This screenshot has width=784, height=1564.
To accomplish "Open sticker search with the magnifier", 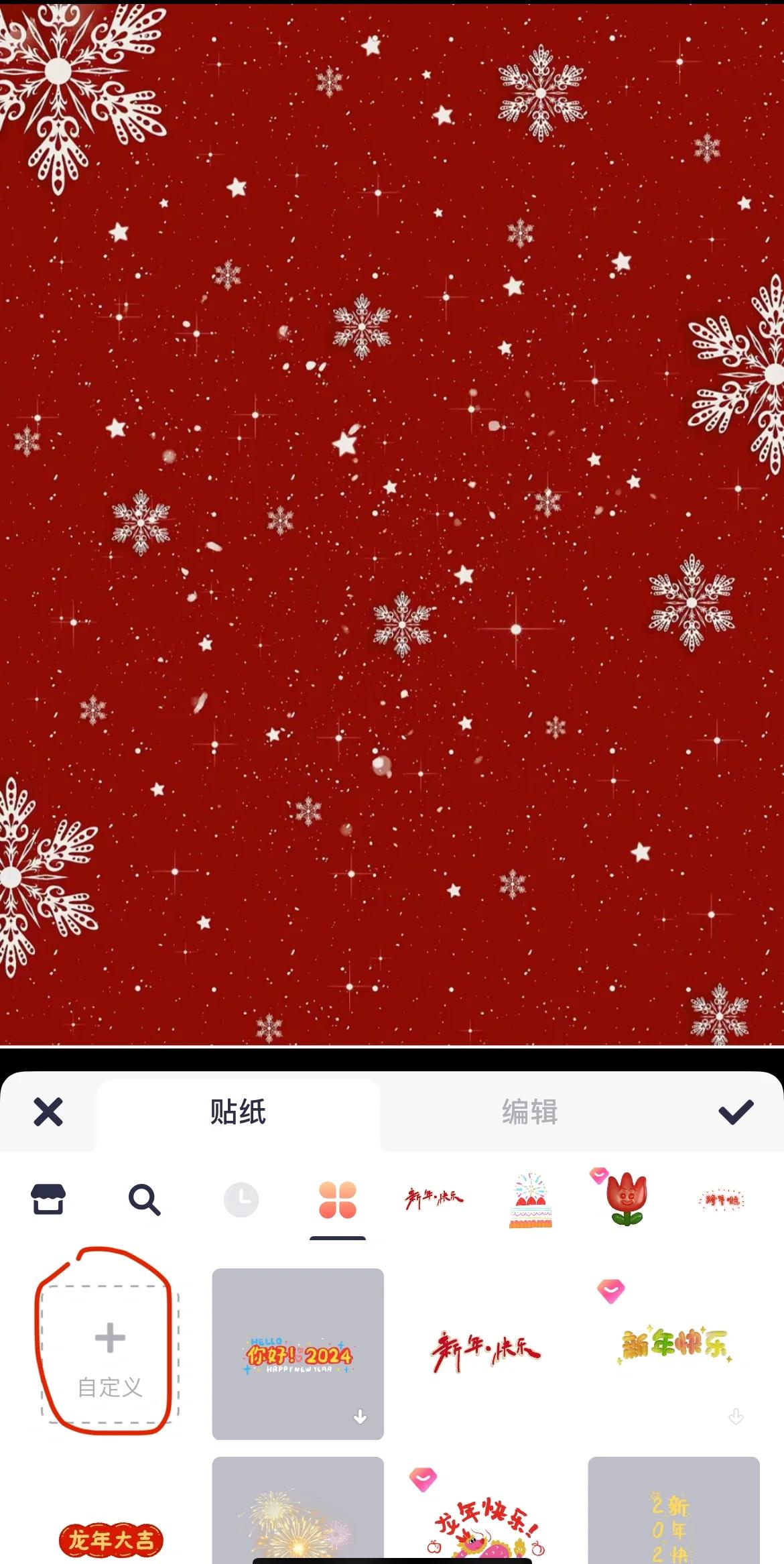I will click(143, 1200).
